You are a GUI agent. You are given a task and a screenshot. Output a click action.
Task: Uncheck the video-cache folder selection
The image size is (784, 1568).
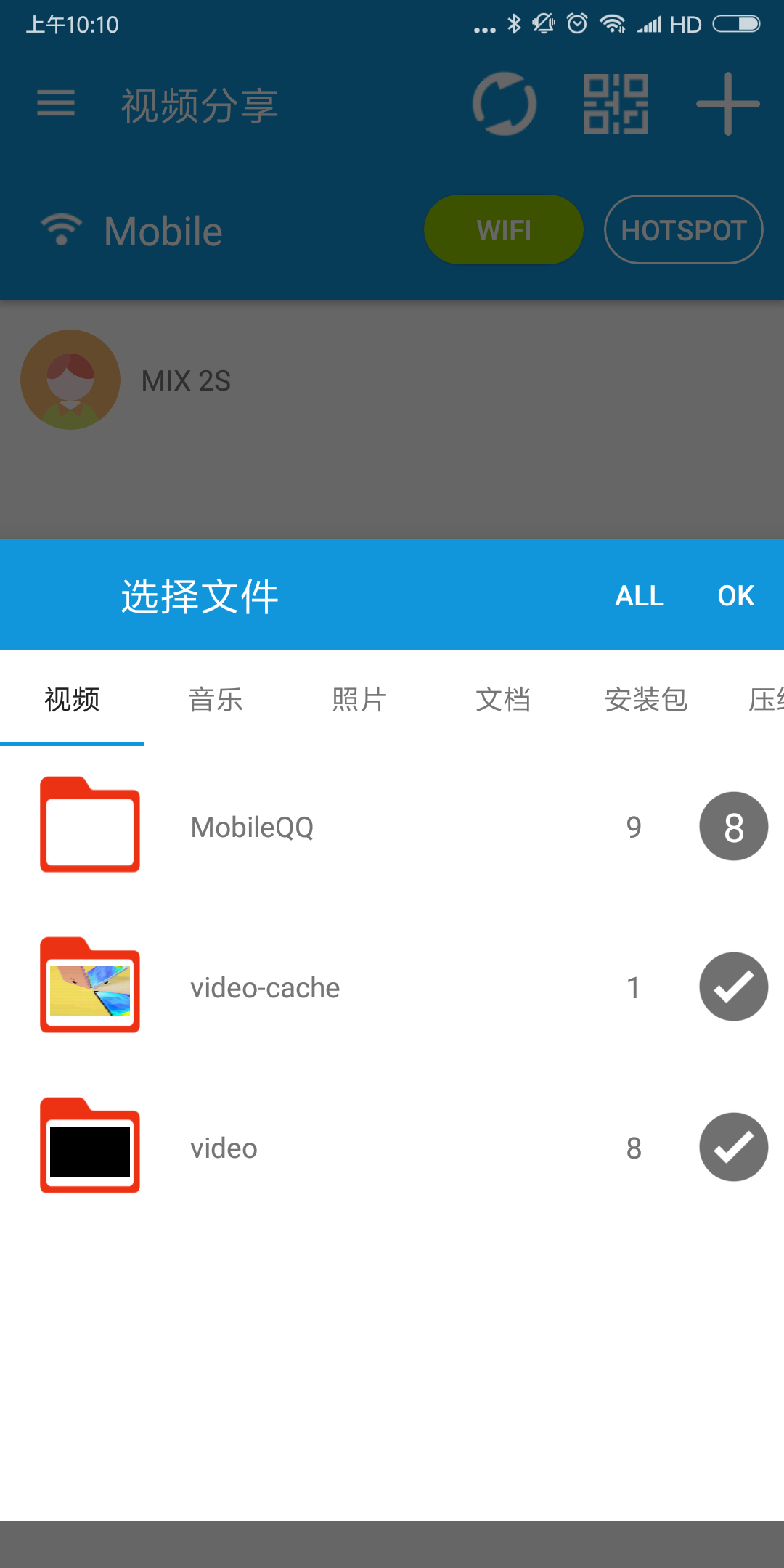pos(732,986)
